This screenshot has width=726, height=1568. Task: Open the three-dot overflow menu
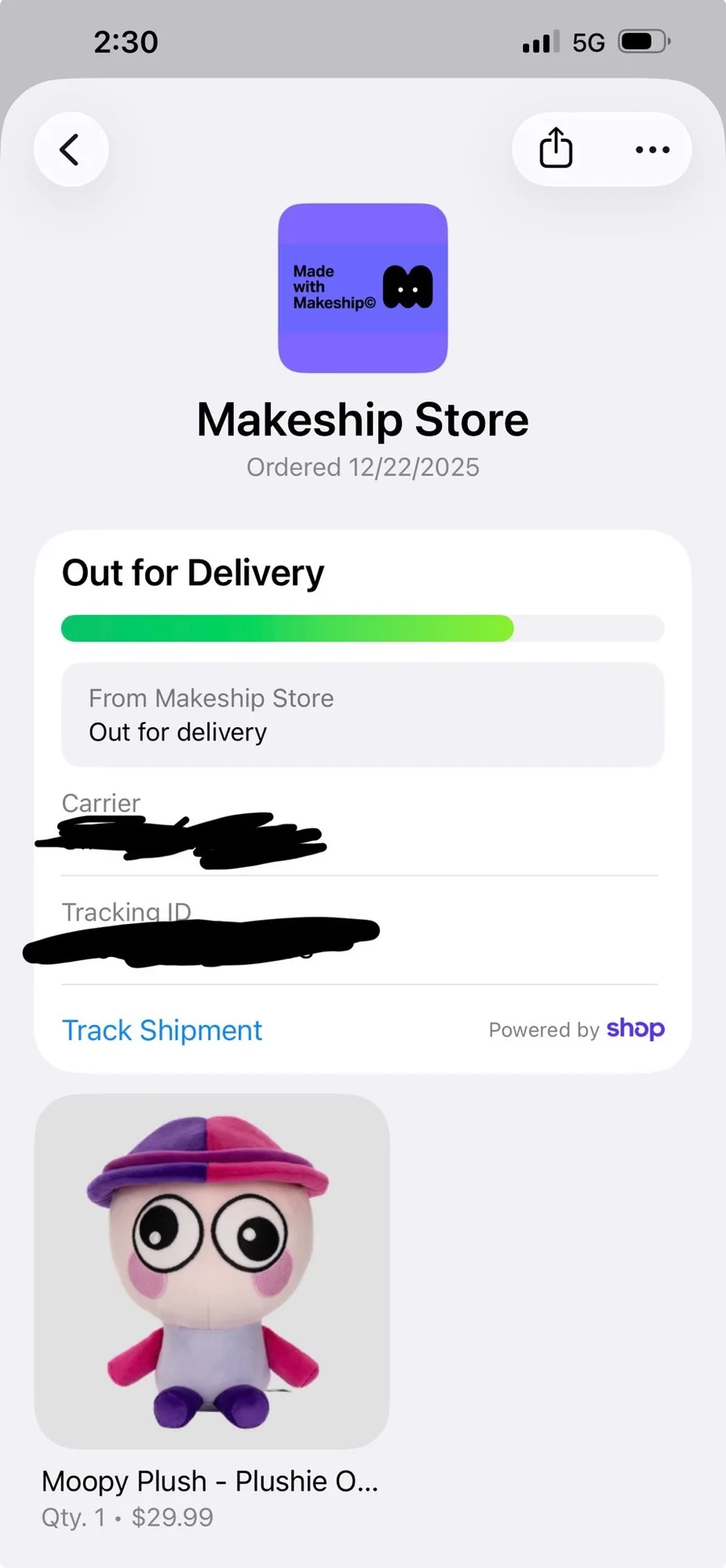652,150
